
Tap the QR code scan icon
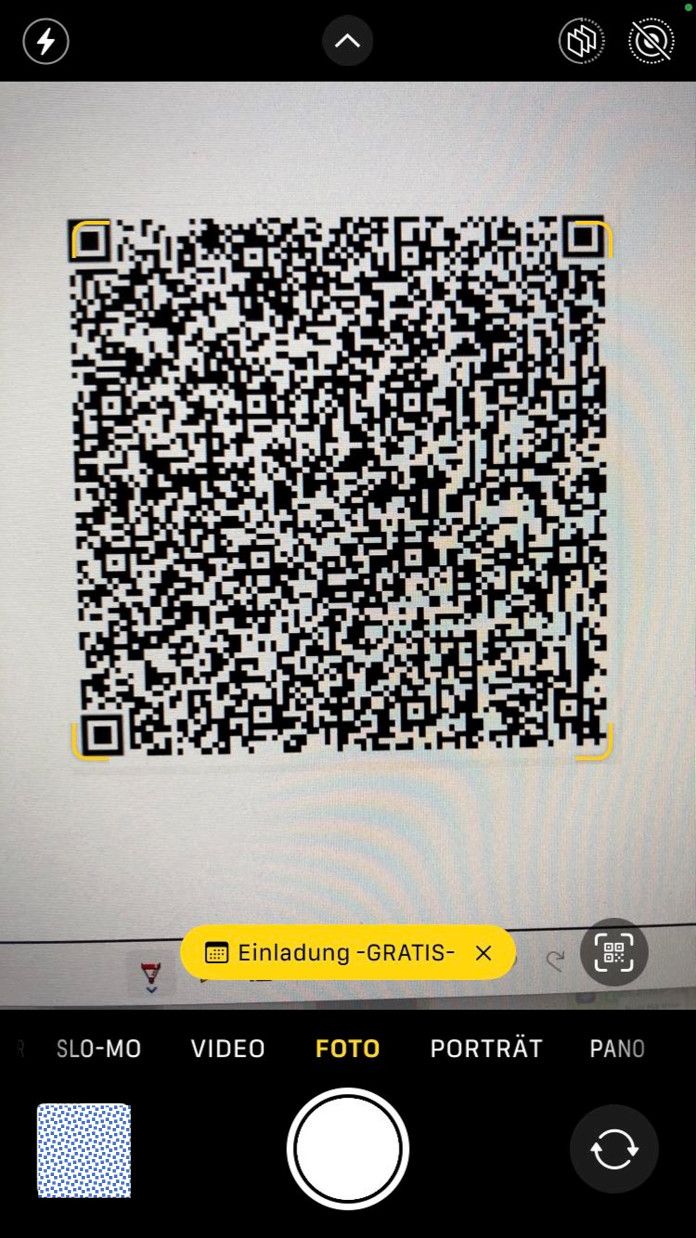coord(614,952)
